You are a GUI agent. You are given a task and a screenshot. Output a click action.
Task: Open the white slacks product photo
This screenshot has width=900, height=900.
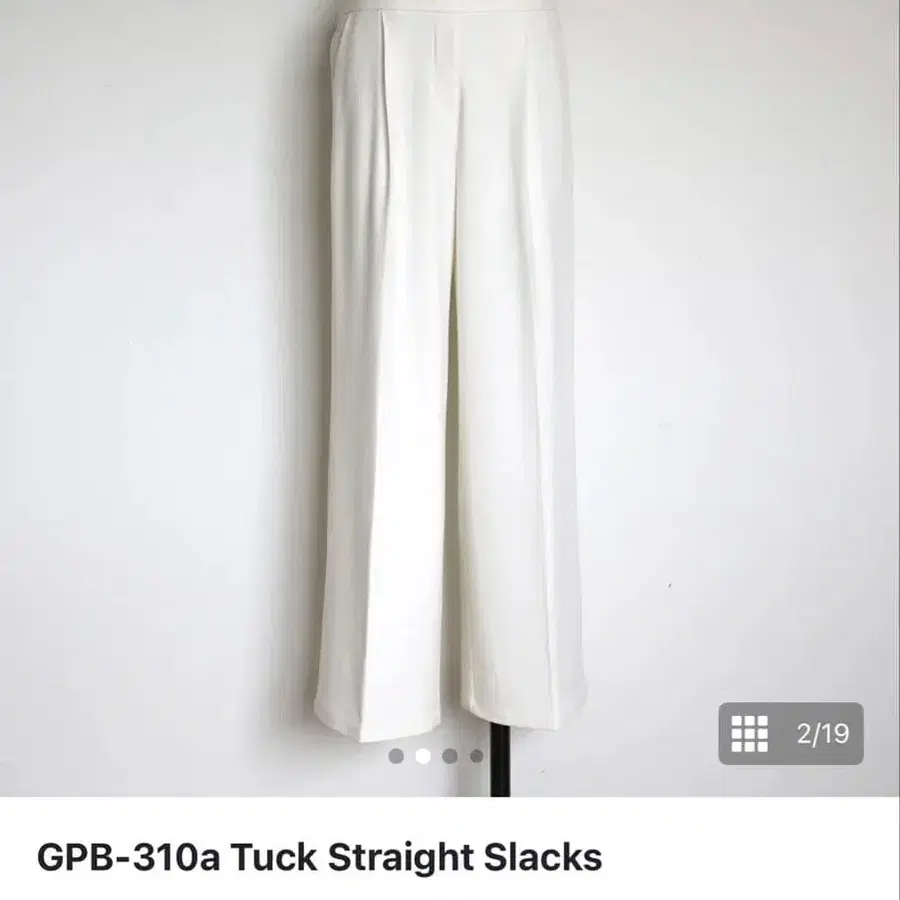tap(450, 398)
